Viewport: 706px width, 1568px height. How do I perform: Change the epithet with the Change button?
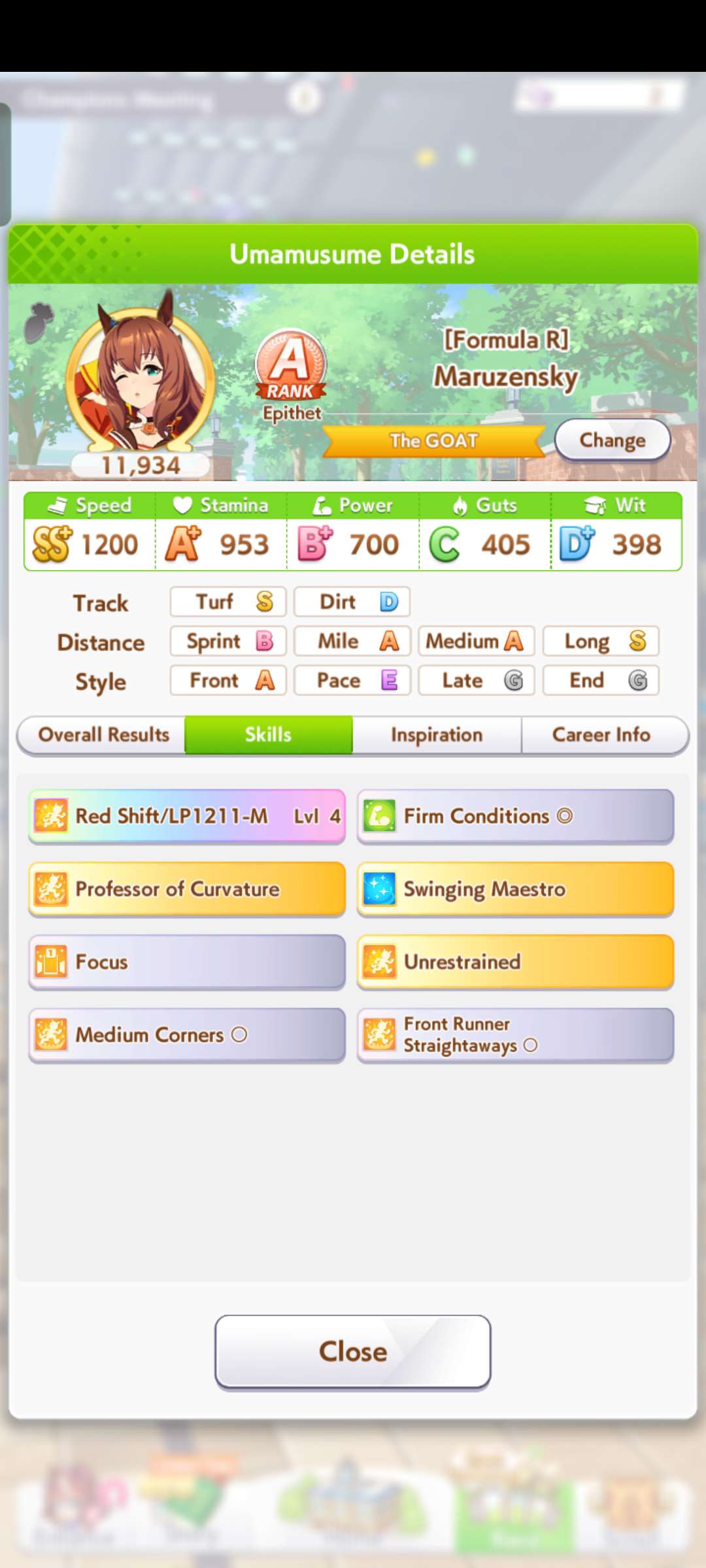[x=613, y=440]
